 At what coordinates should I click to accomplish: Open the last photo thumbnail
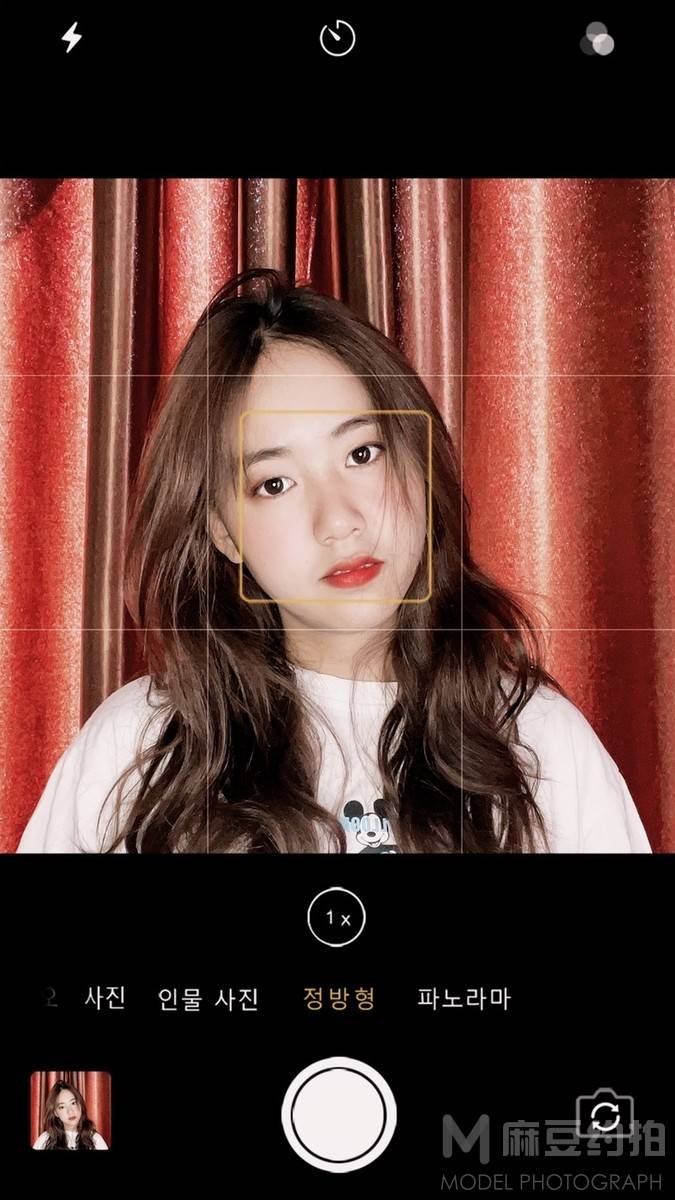71,1110
